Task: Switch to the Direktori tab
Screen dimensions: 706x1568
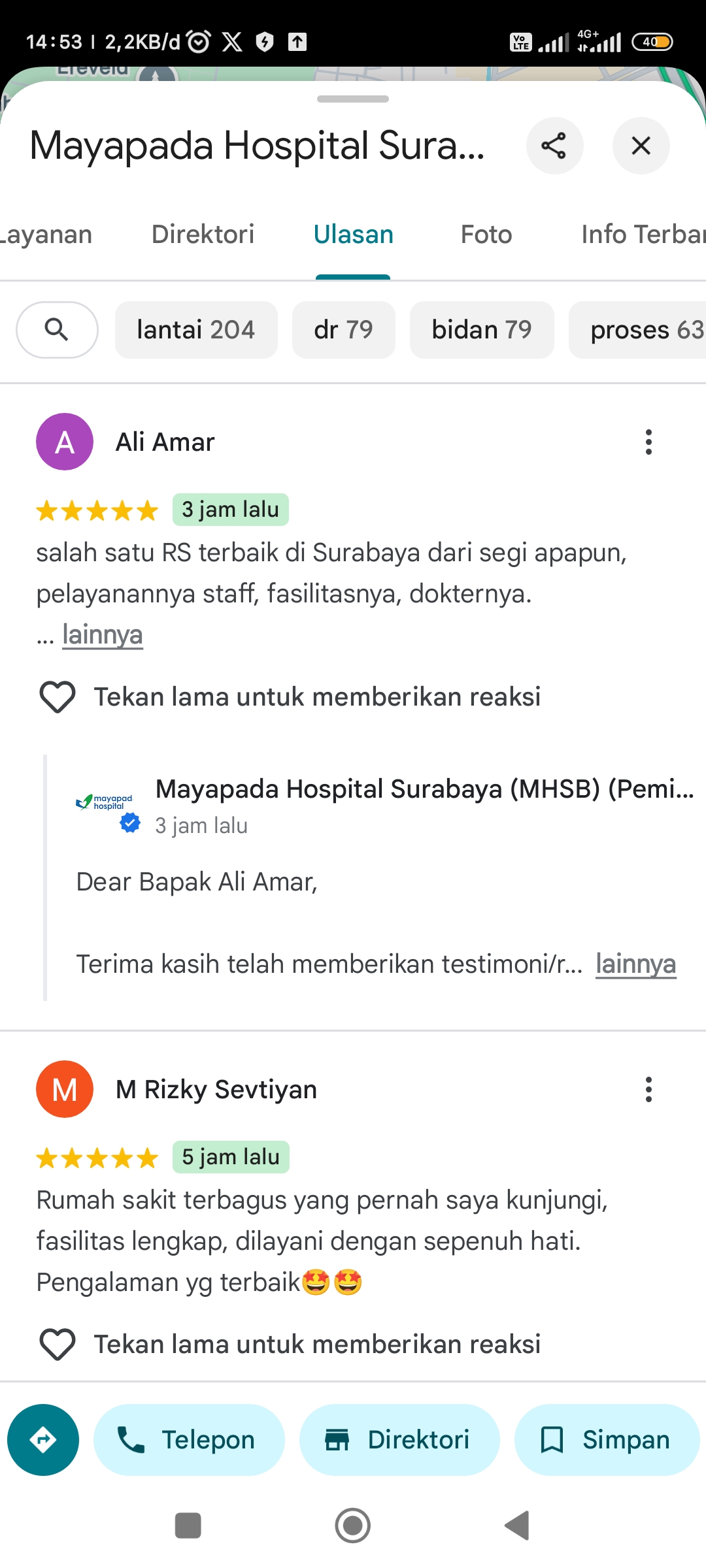Action: pyautogui.click(x=203, y=235)
